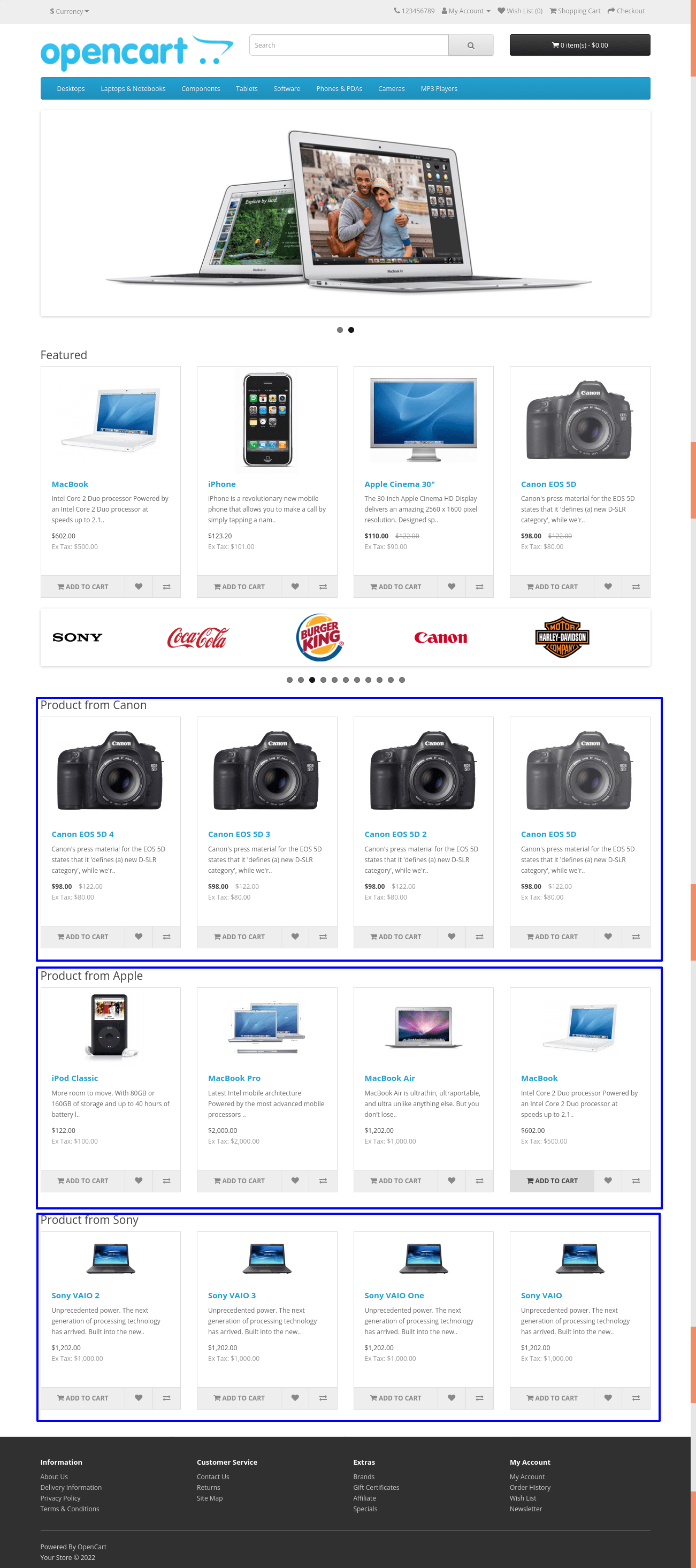Open Wish List (0) link
Viewport: 696px width, 1568px height.
tap(520, 11)
